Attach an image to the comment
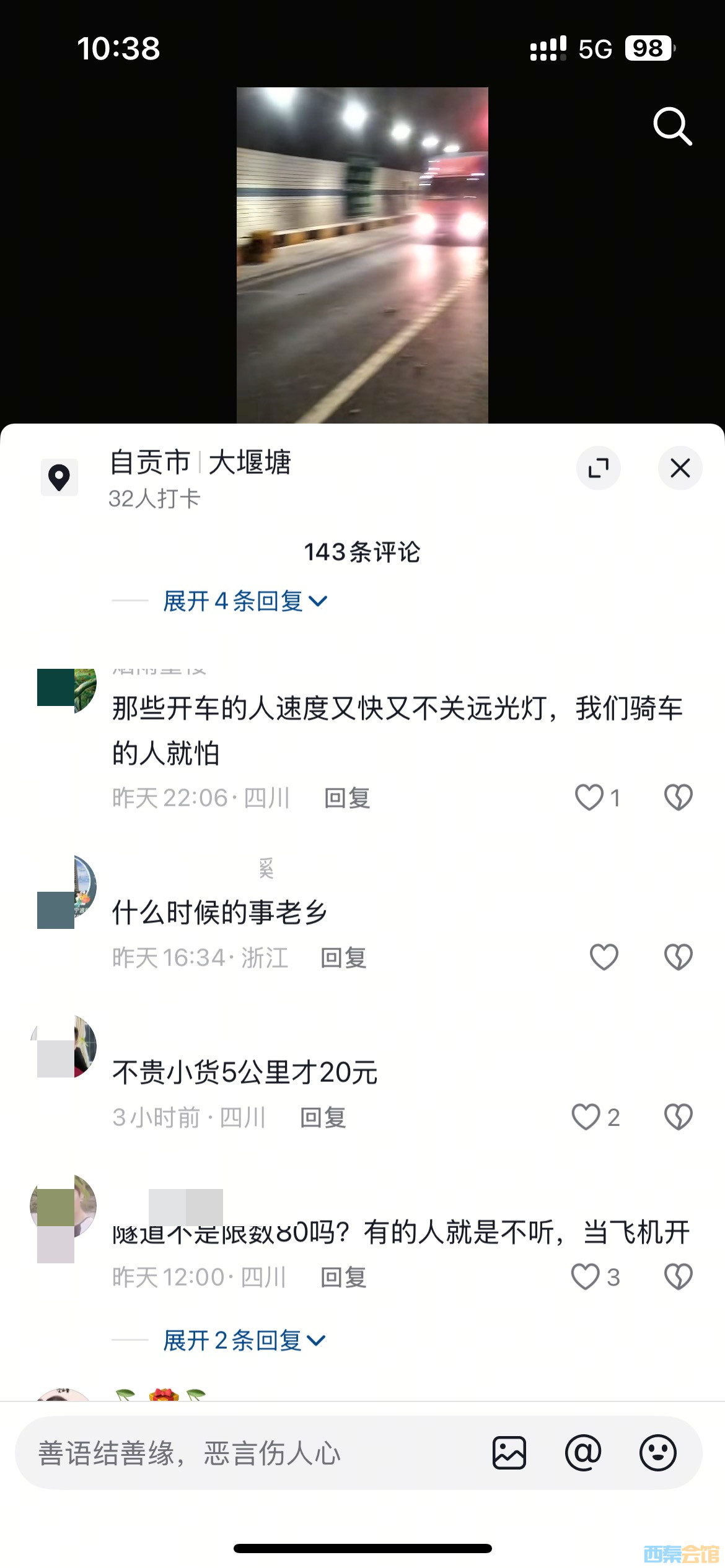 [x=509, y=1453]
